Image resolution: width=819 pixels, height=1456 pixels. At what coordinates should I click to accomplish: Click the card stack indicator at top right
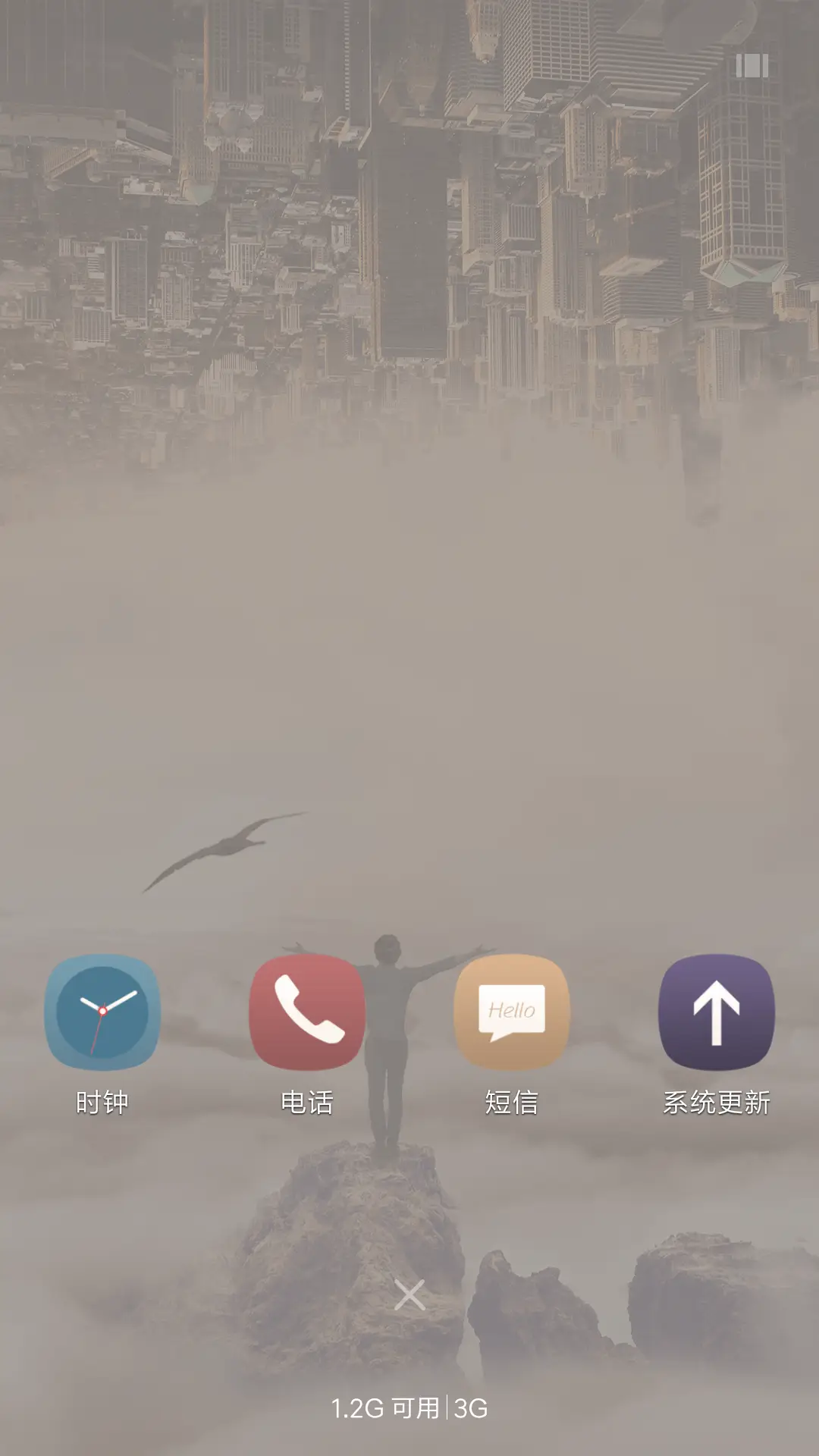point(751,67)
